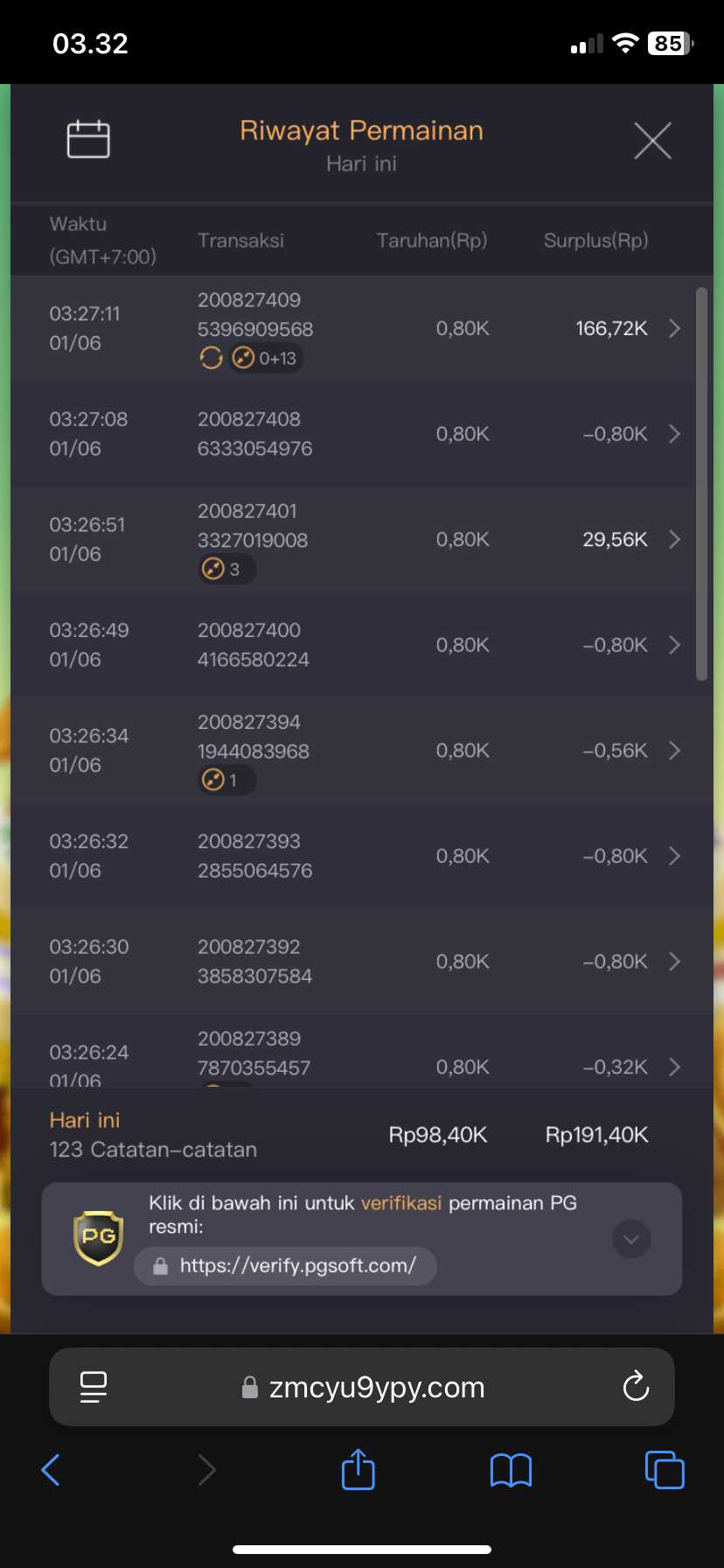724x1568 pixels.
Task: Open Safari bookmarks
Action: (x=511, y=1470)
